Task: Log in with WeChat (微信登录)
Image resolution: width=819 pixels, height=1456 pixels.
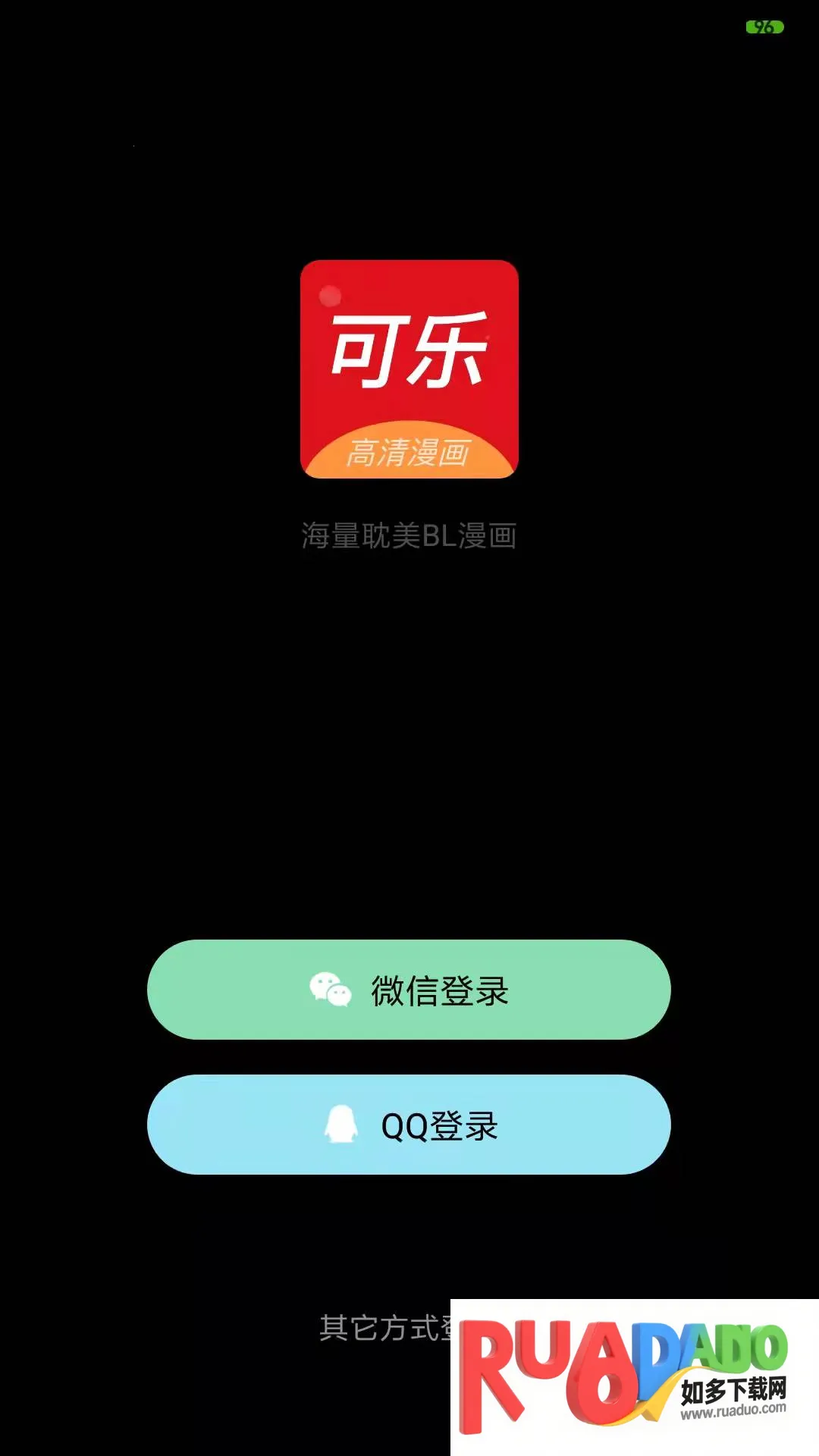Action: tap(409, 990)
